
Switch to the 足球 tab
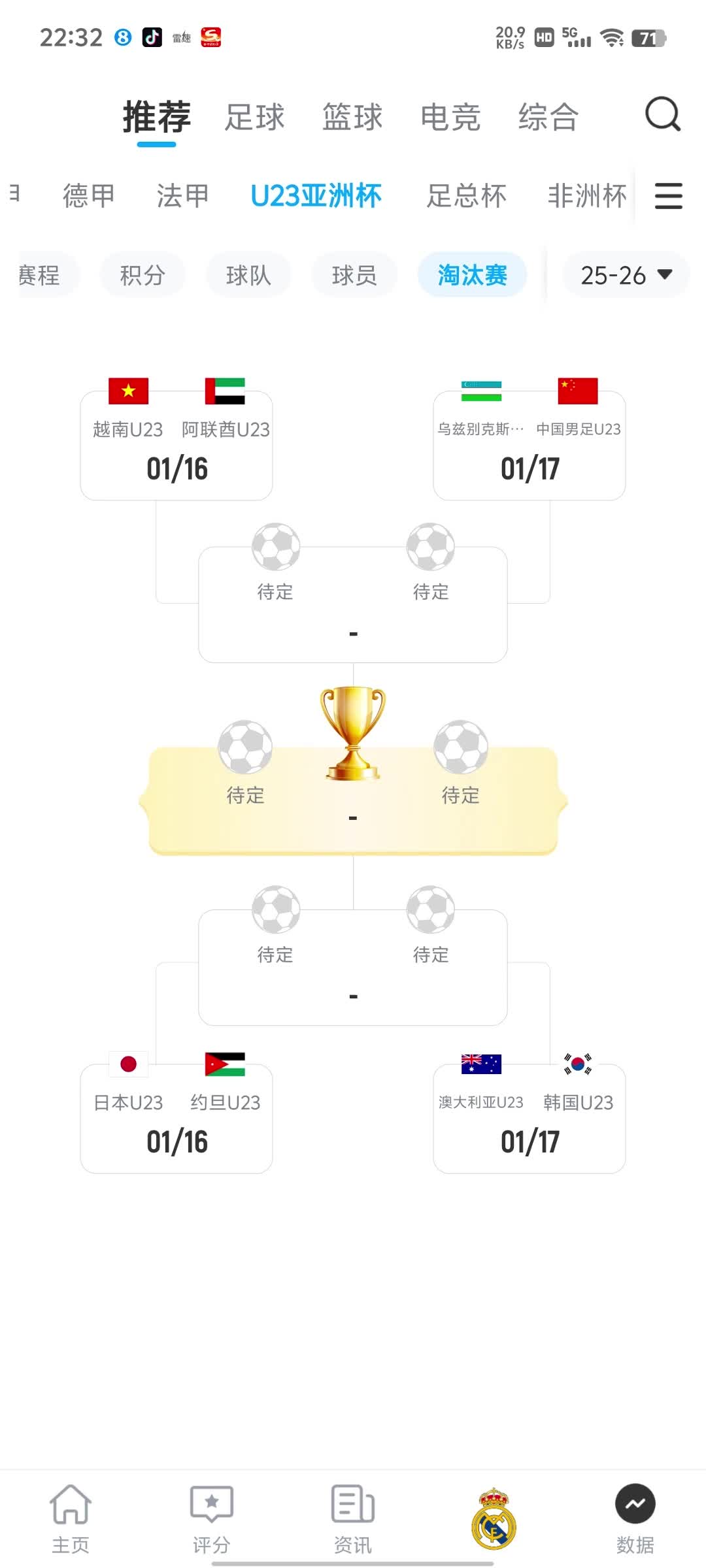click(x=255, y=118)
